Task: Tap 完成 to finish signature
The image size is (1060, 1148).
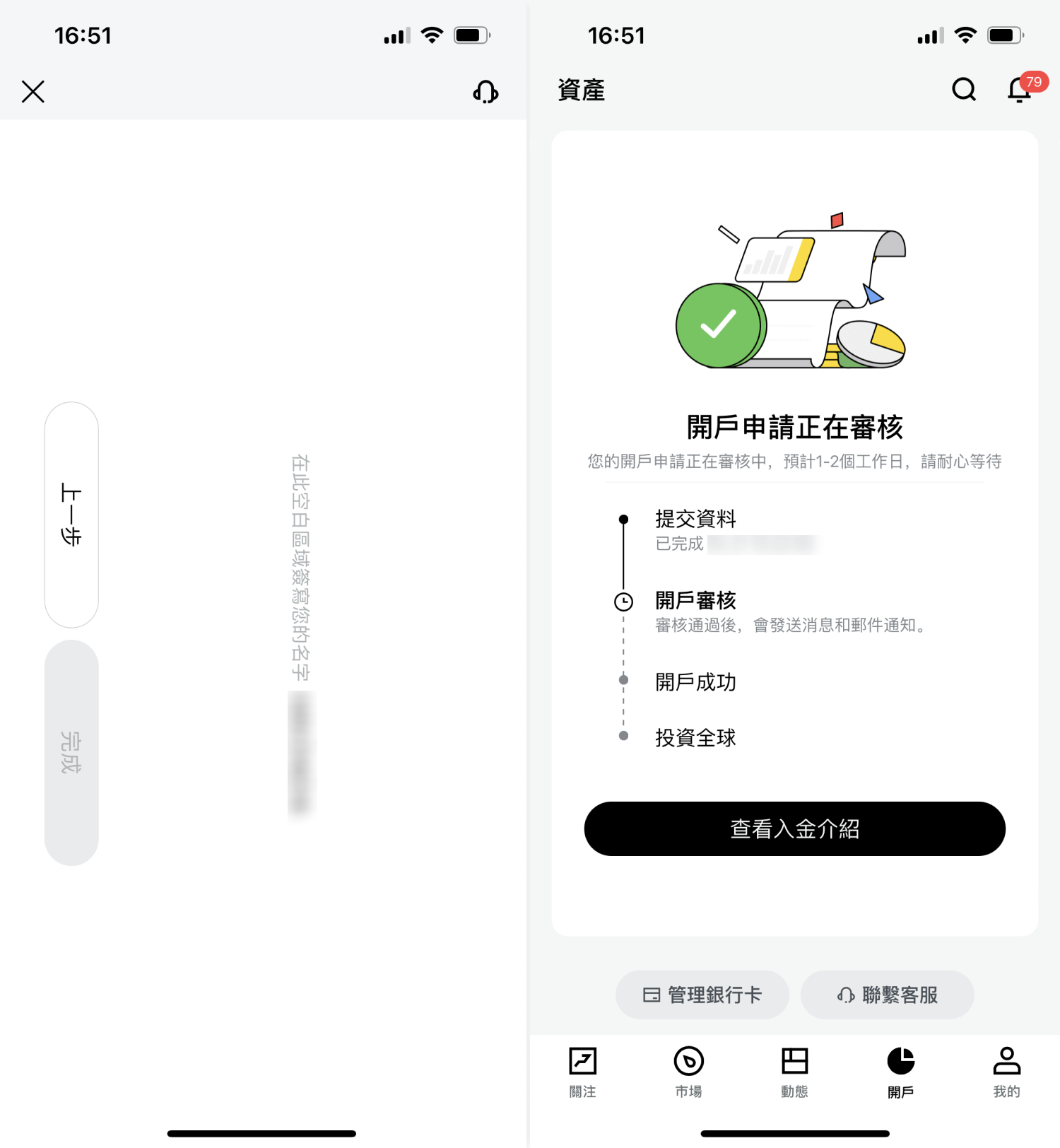Action: (x=71, y=752)
